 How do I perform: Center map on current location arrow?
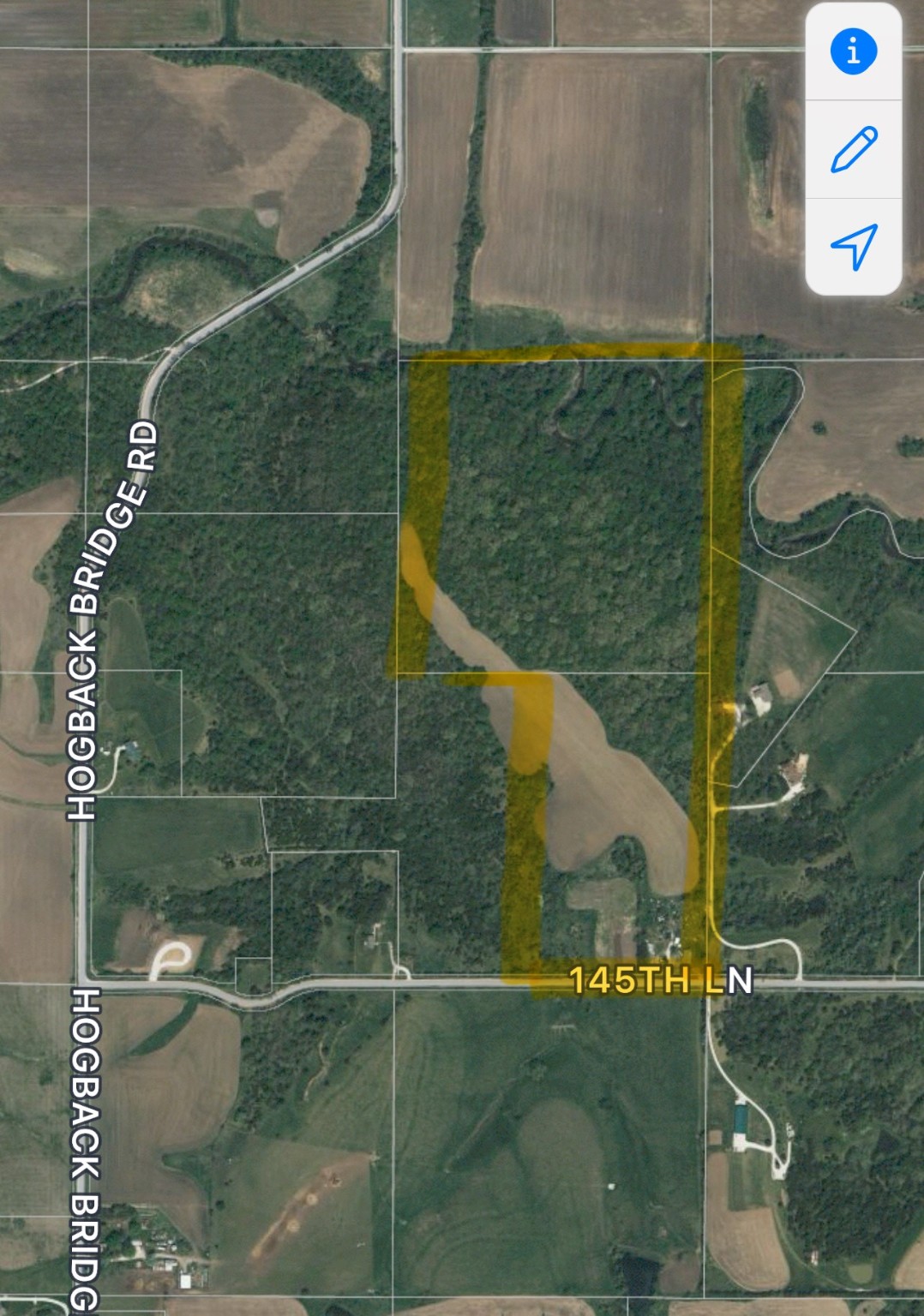click(x=854, y=247)
